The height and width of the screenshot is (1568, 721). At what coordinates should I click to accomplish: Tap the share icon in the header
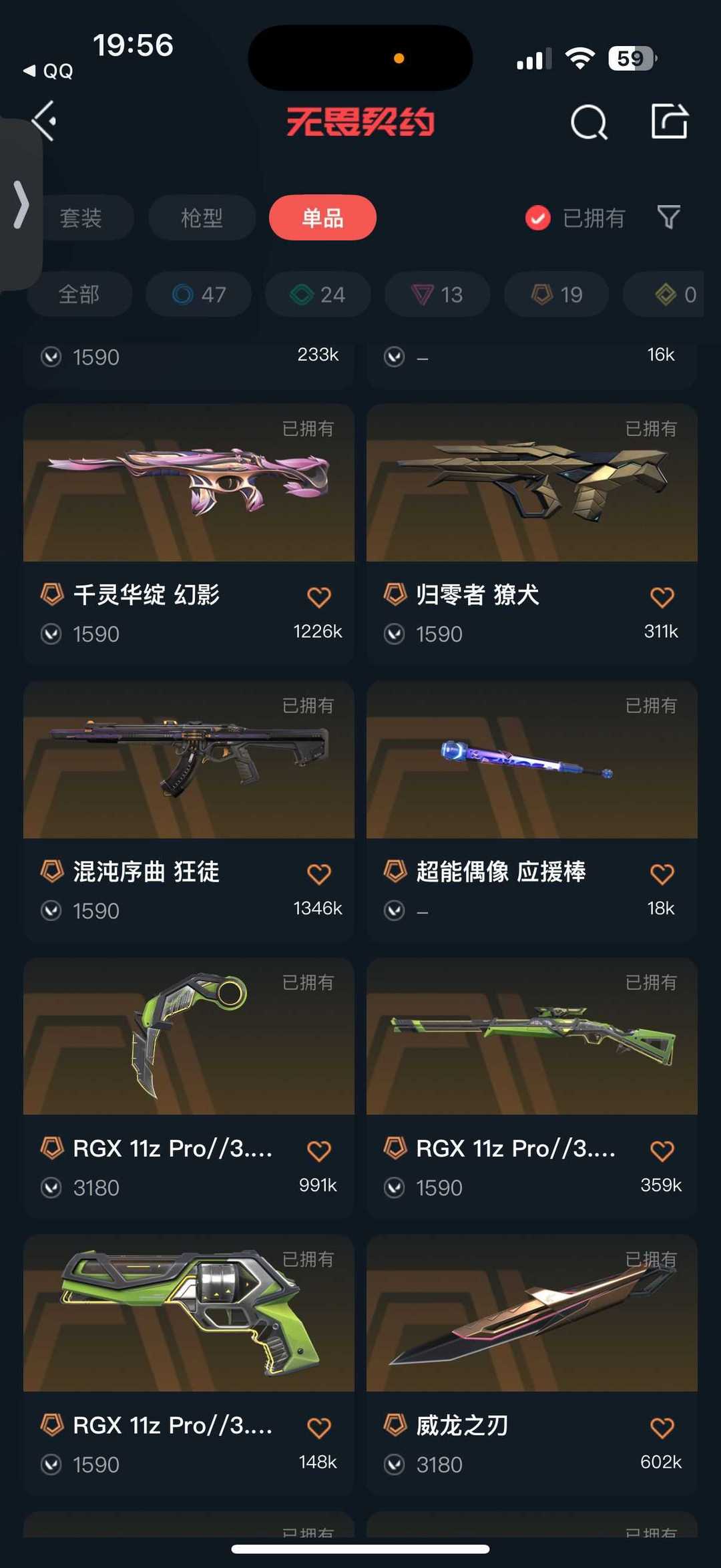(x=670, y=122)
